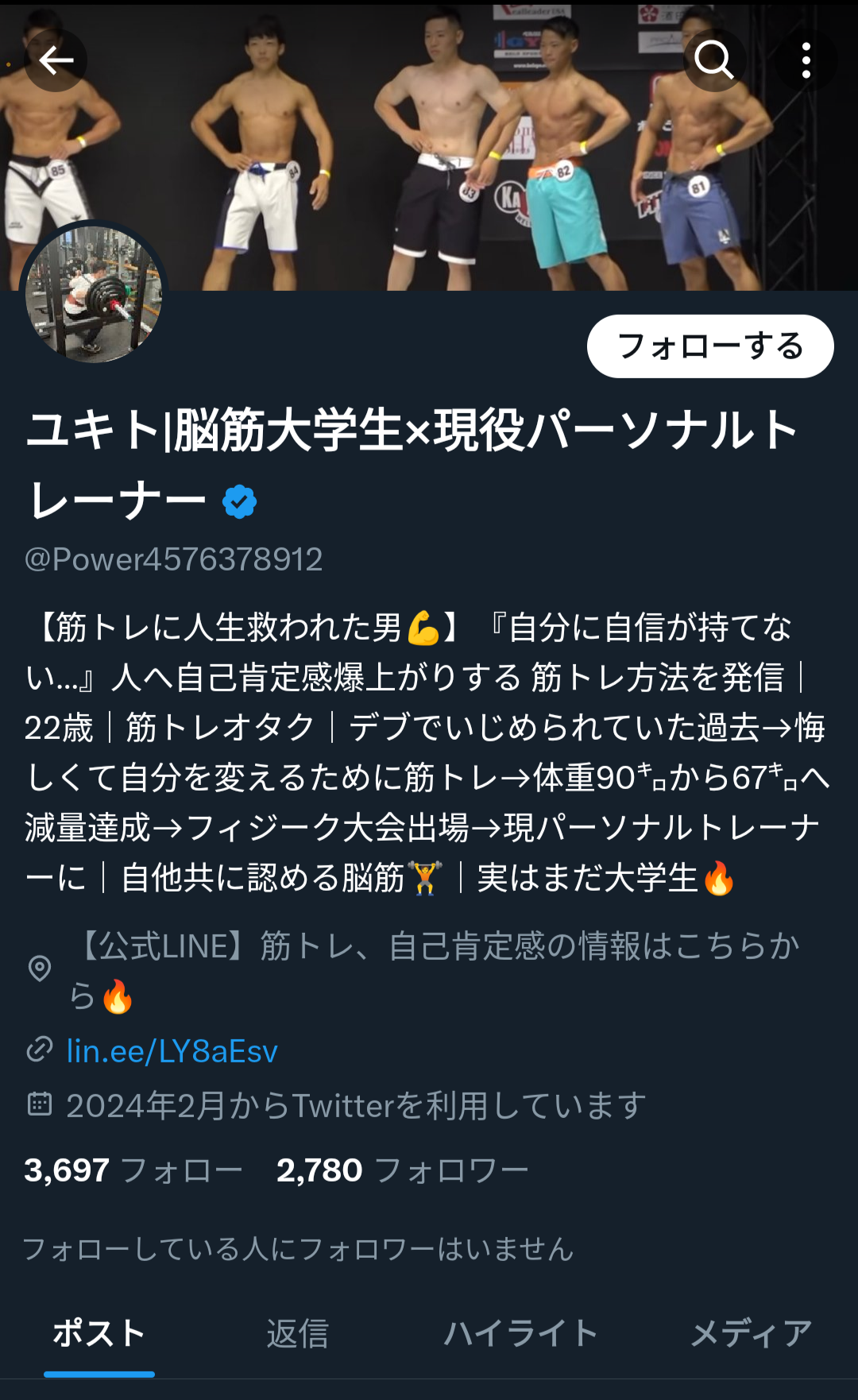The image size is (858, 1400).
Task: Open the three-dot overflow menu
Action: (806, 60)
